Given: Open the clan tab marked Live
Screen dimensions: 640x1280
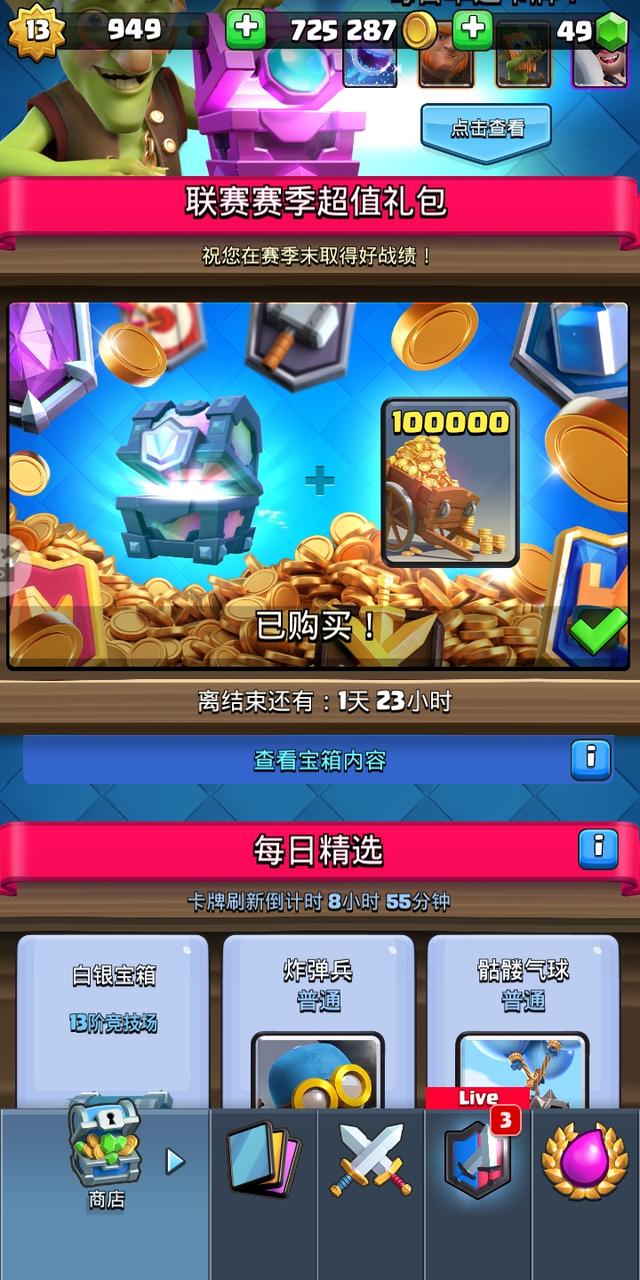Looking at the screenshot, I should click(x=478, y=1162).
